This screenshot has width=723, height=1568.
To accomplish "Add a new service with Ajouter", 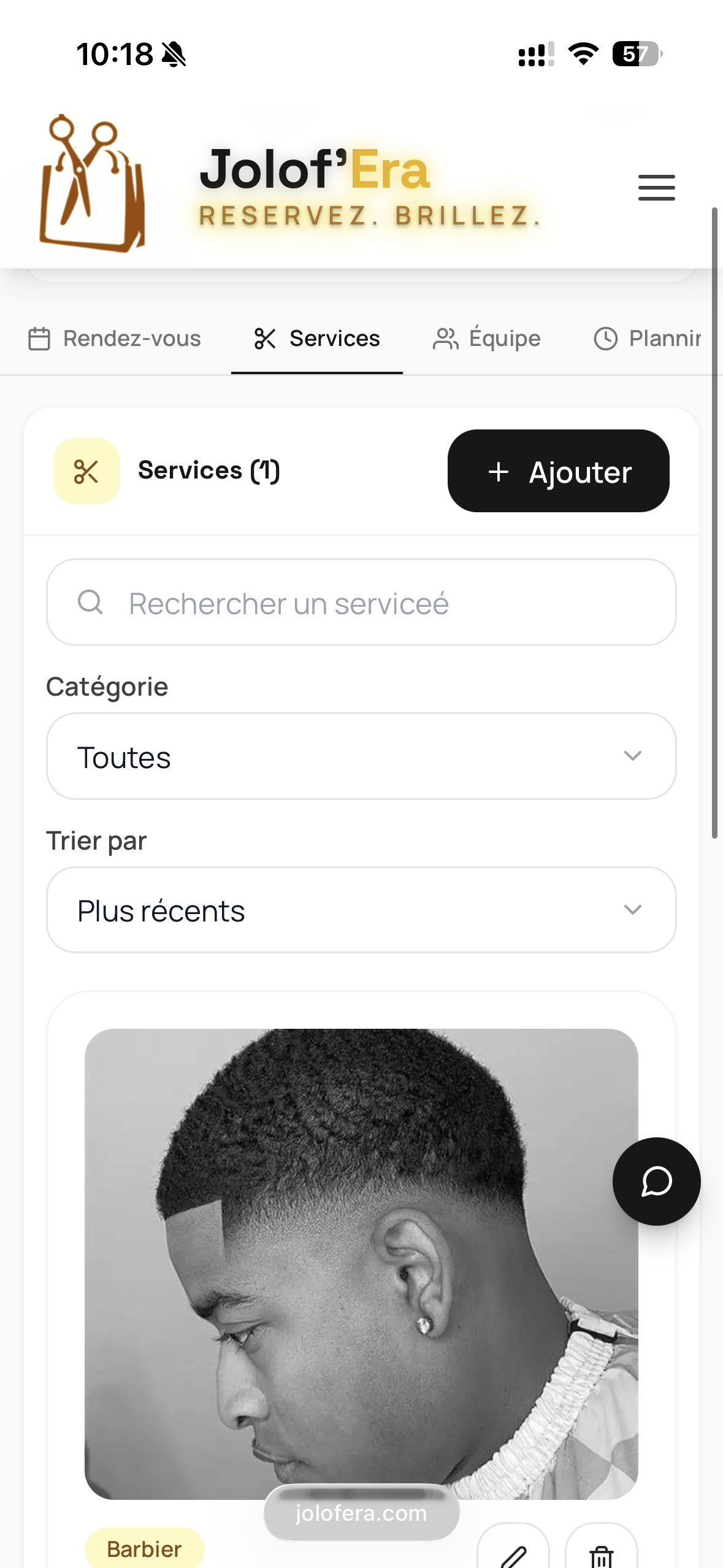I will 558,471.
